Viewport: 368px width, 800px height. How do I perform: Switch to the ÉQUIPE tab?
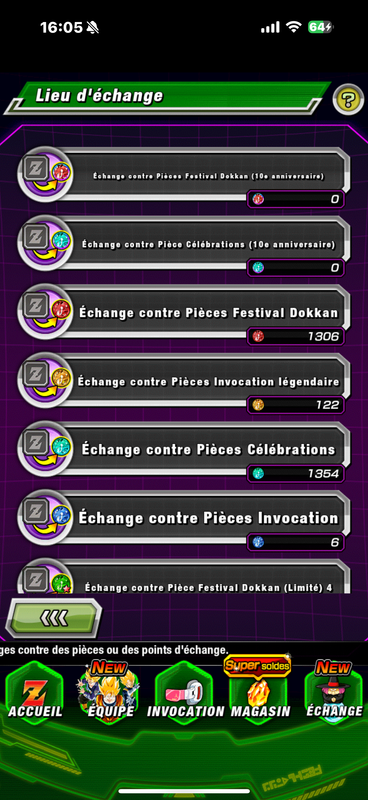click(x=110, y=693)
